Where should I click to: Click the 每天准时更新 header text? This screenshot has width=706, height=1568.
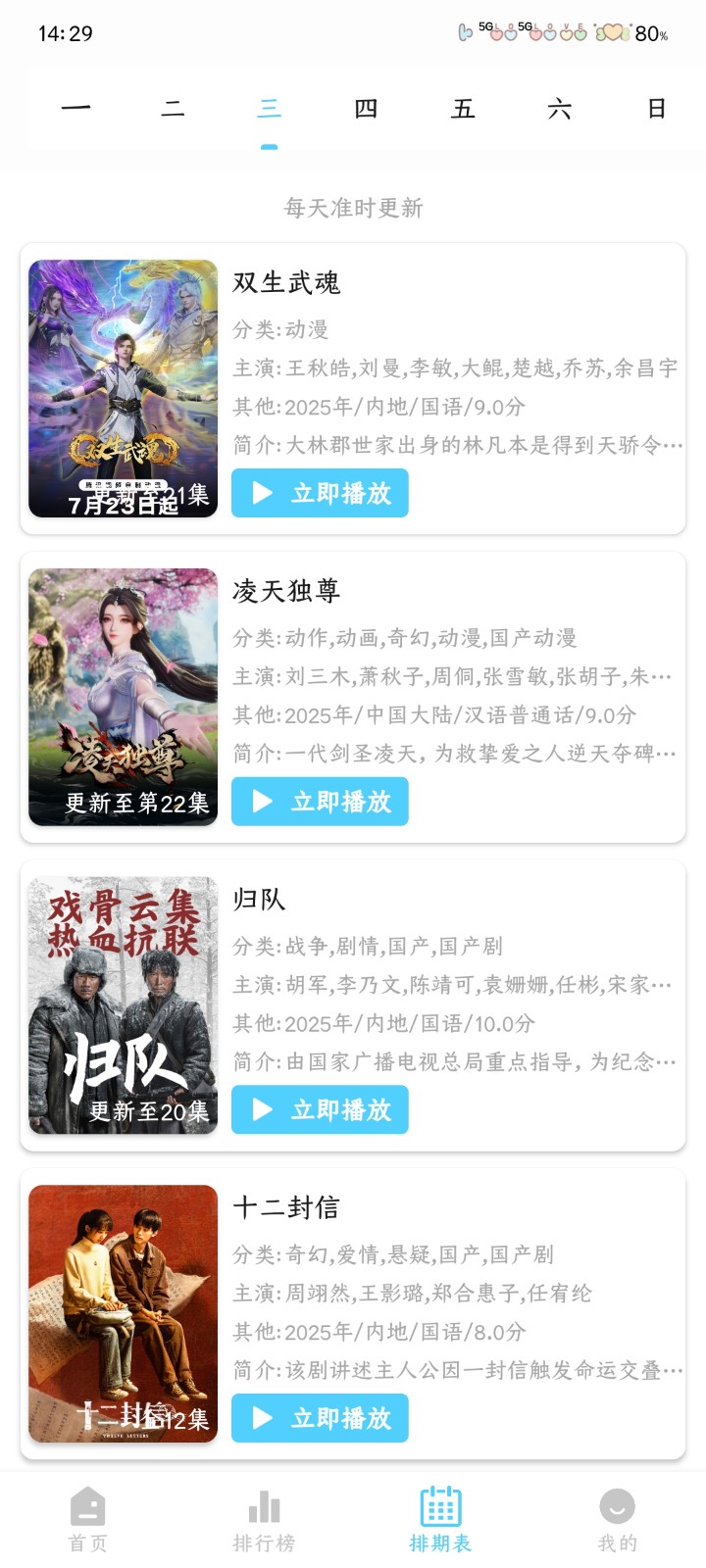tap(353, 208)
